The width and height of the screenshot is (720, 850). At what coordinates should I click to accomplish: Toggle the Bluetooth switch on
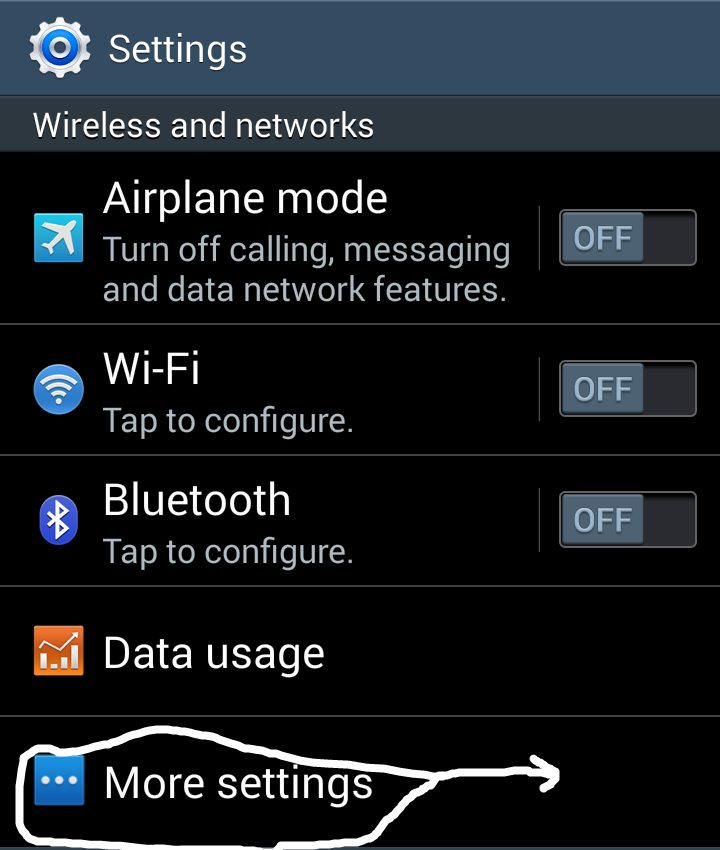coord(627,520)
